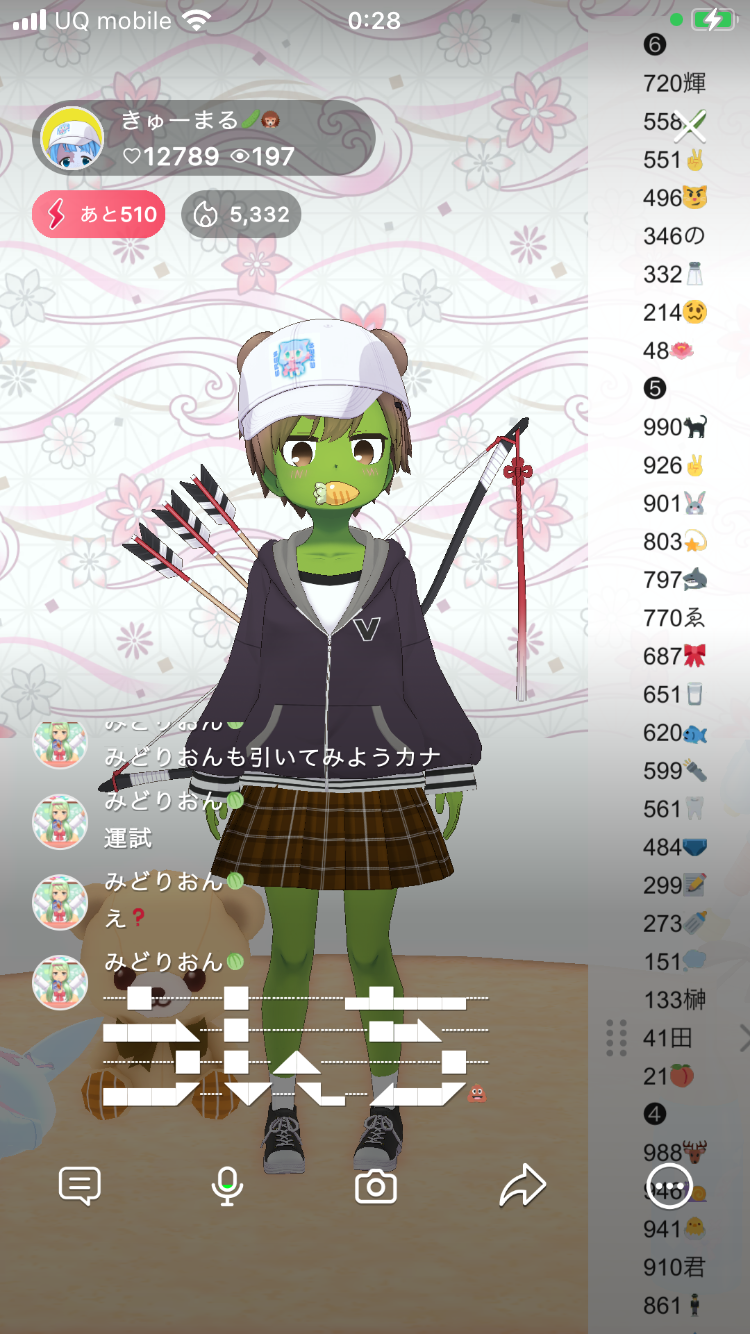Open みどりおん's avatar next to 運試

pos(60,822)
